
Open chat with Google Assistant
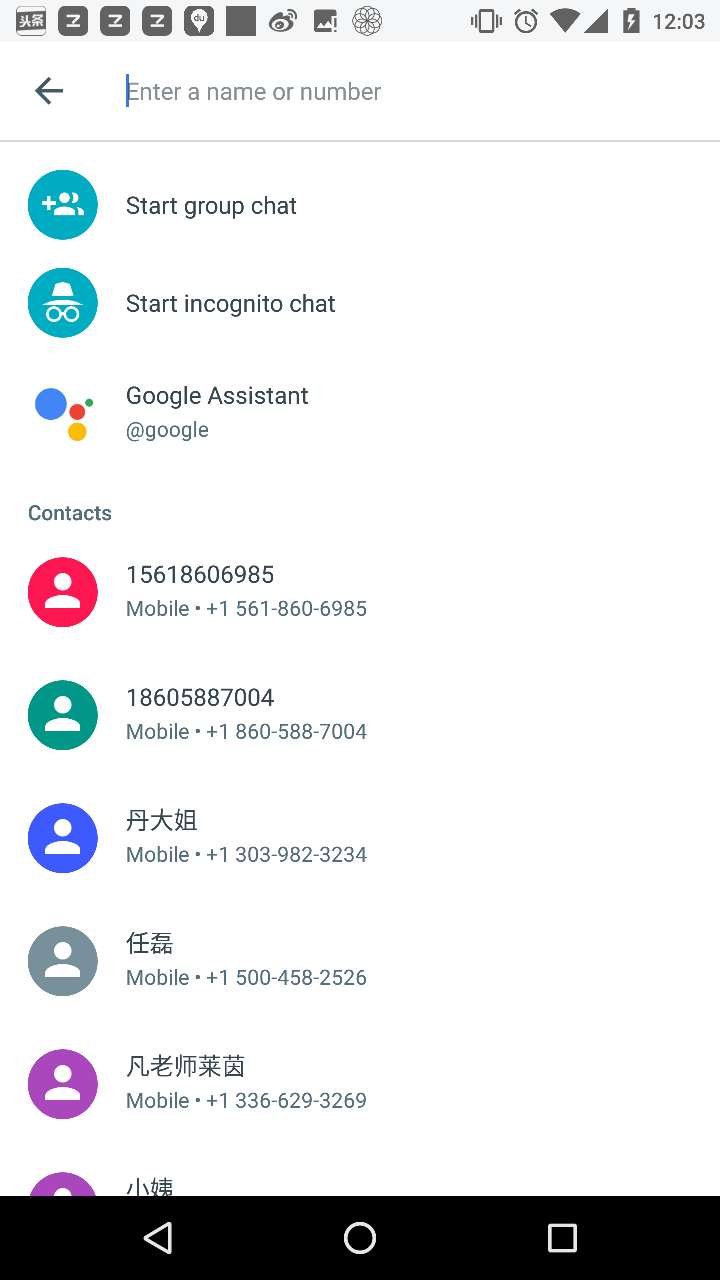(360, 412)
